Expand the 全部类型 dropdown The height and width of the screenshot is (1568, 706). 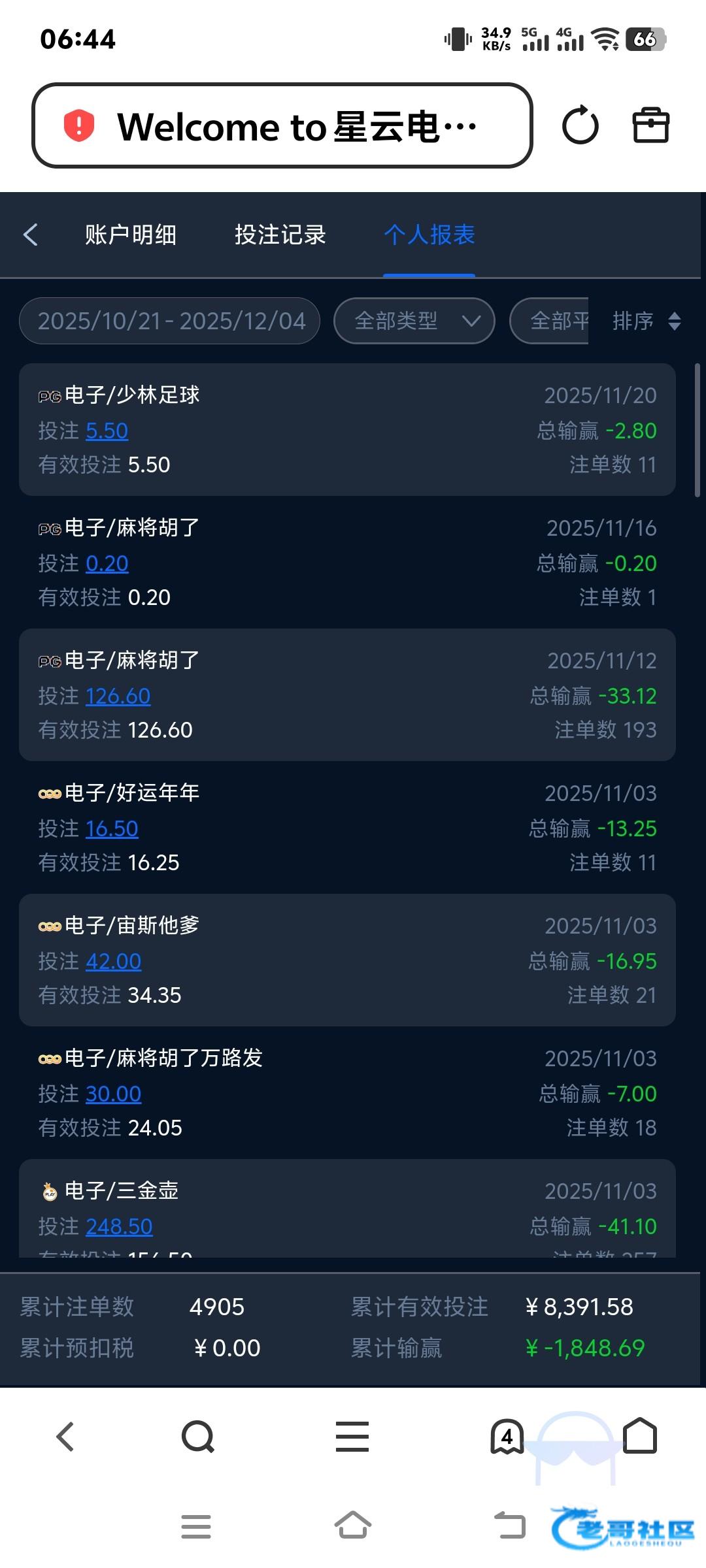click(414, 321)
